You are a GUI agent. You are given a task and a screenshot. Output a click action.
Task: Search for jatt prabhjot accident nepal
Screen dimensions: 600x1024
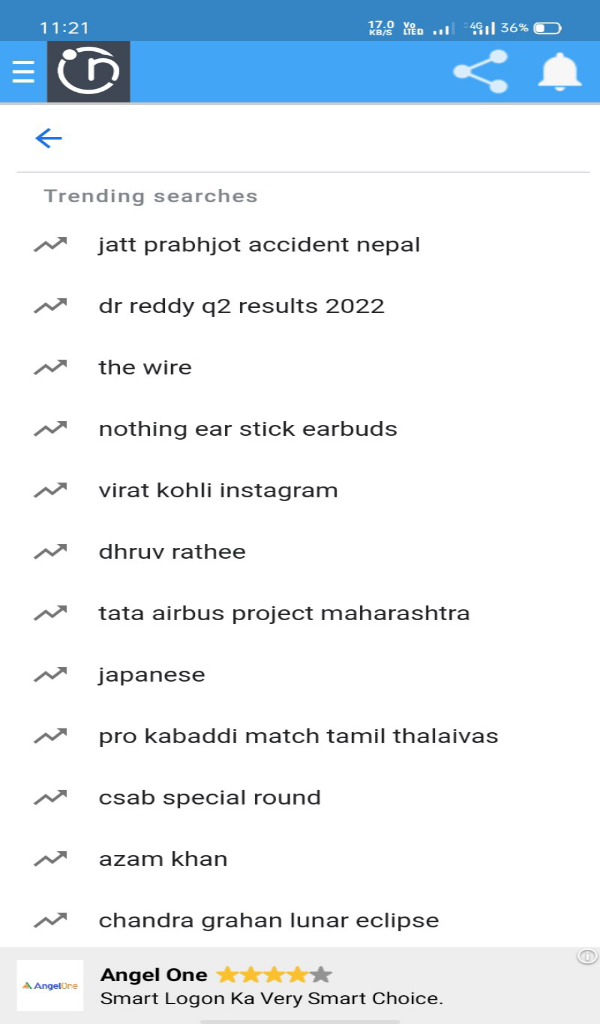pos(259,244)
